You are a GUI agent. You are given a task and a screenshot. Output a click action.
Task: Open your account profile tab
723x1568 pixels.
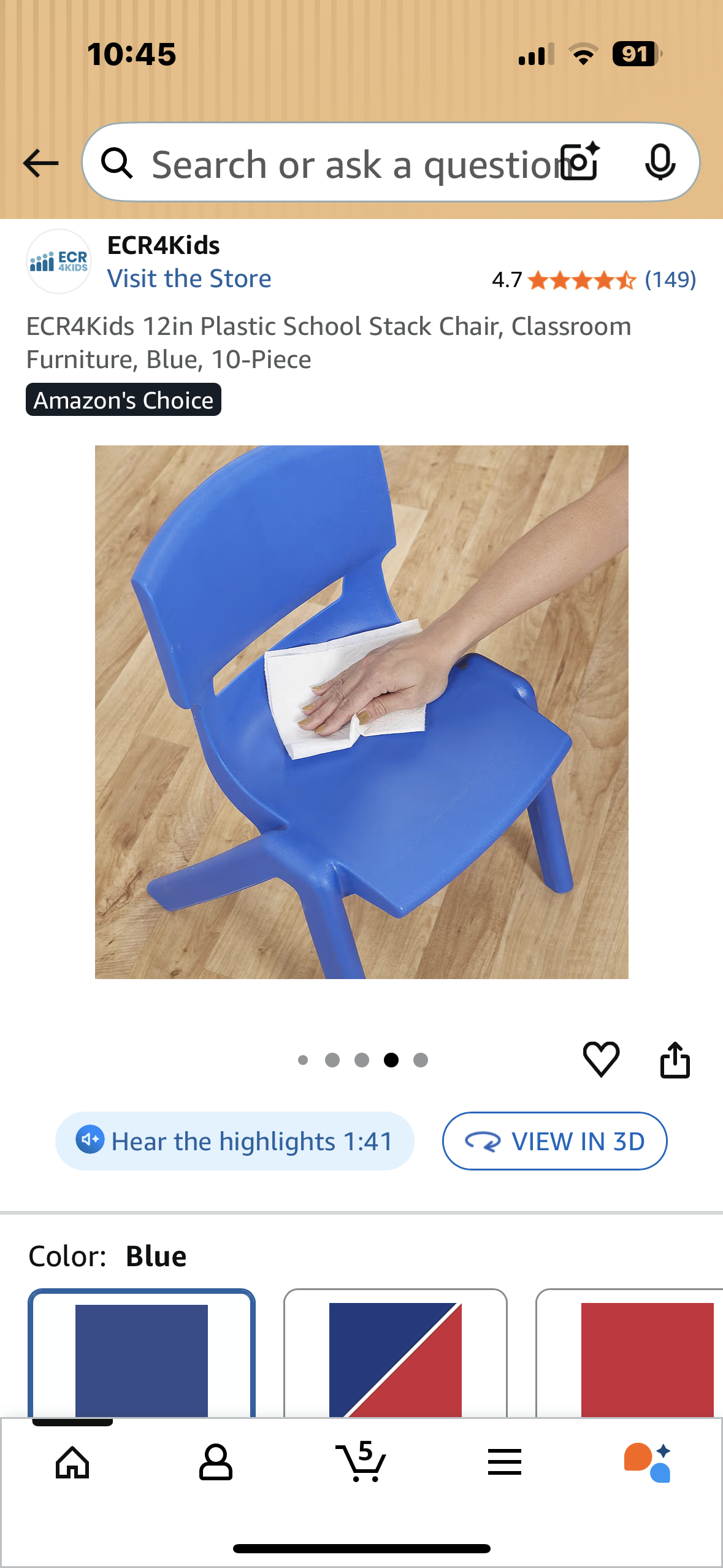[216, 1465]
